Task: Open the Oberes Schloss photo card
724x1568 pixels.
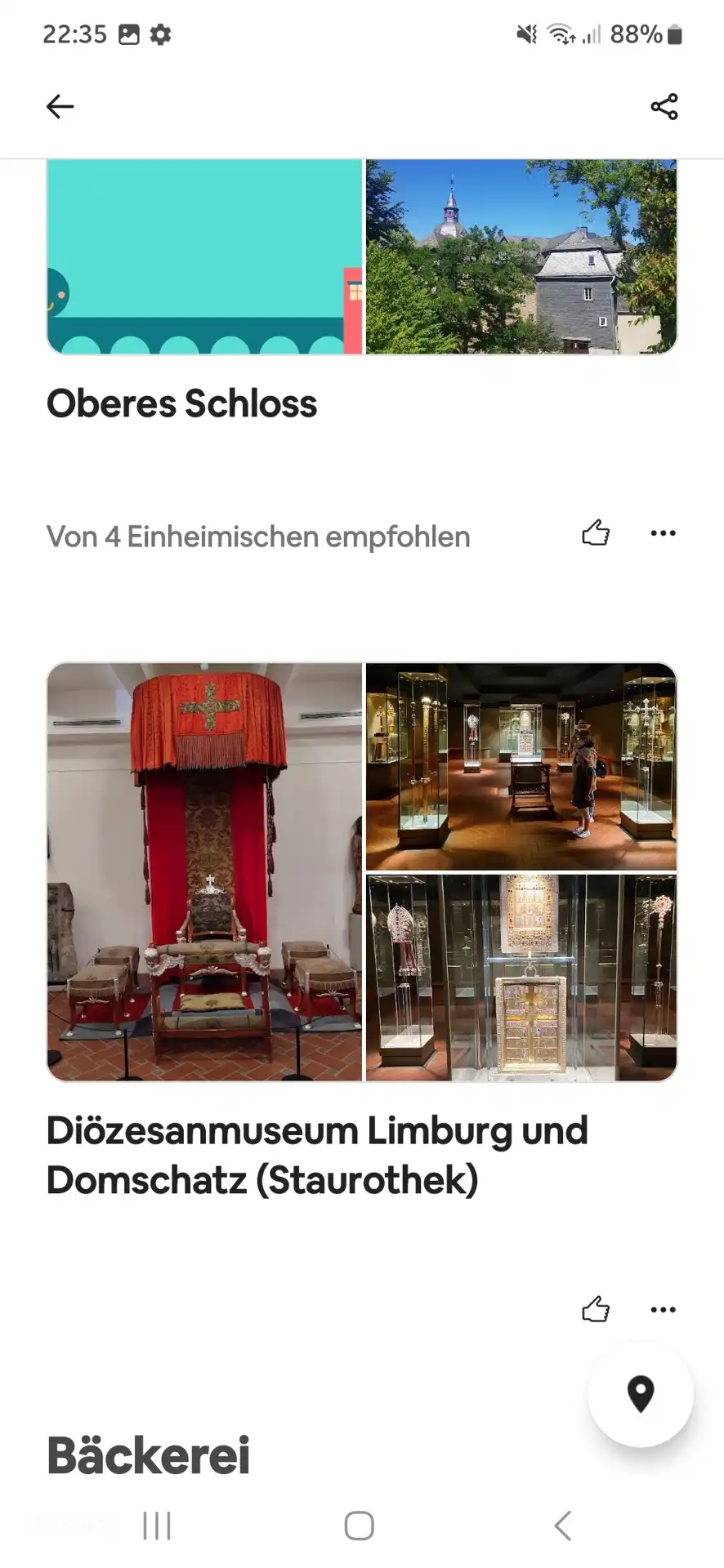Action: click(x=361, y=256)
